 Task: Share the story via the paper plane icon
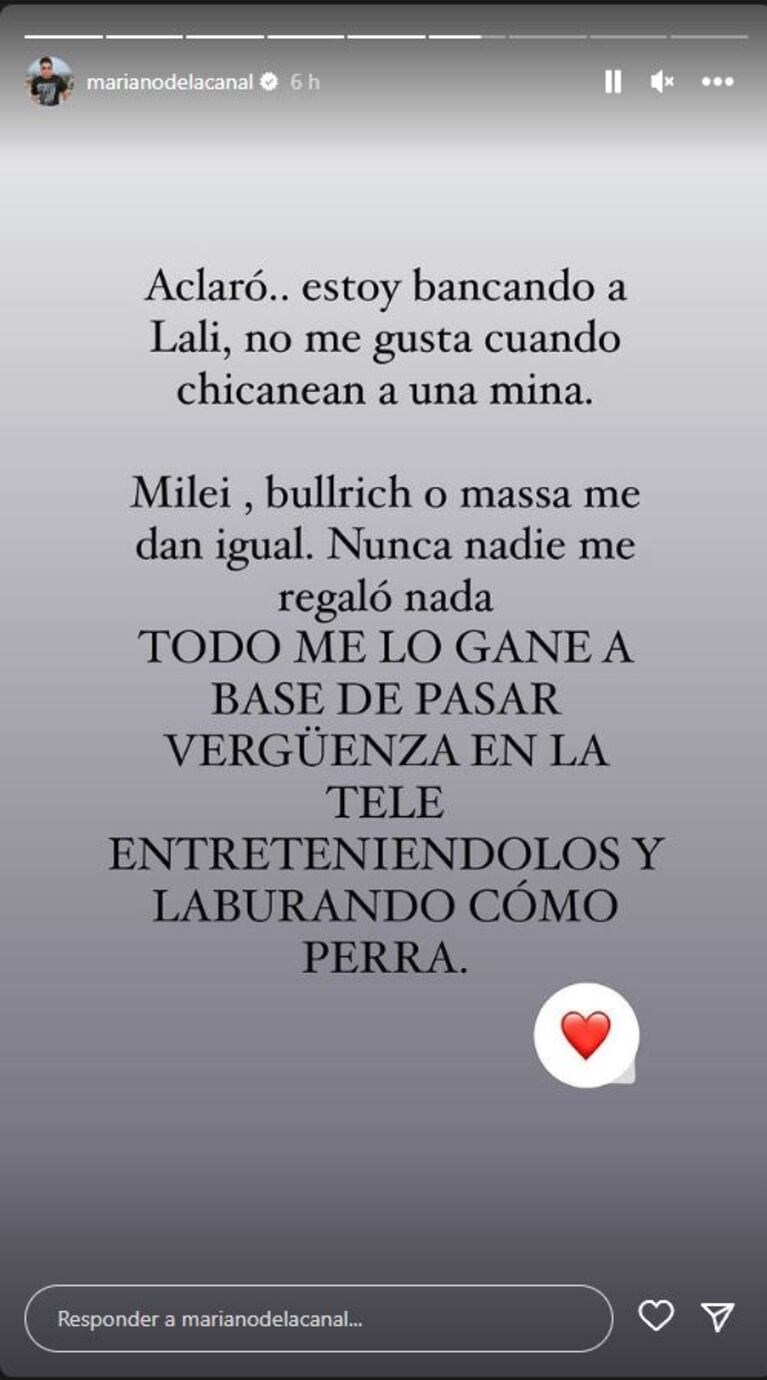tap(718, 1317)
